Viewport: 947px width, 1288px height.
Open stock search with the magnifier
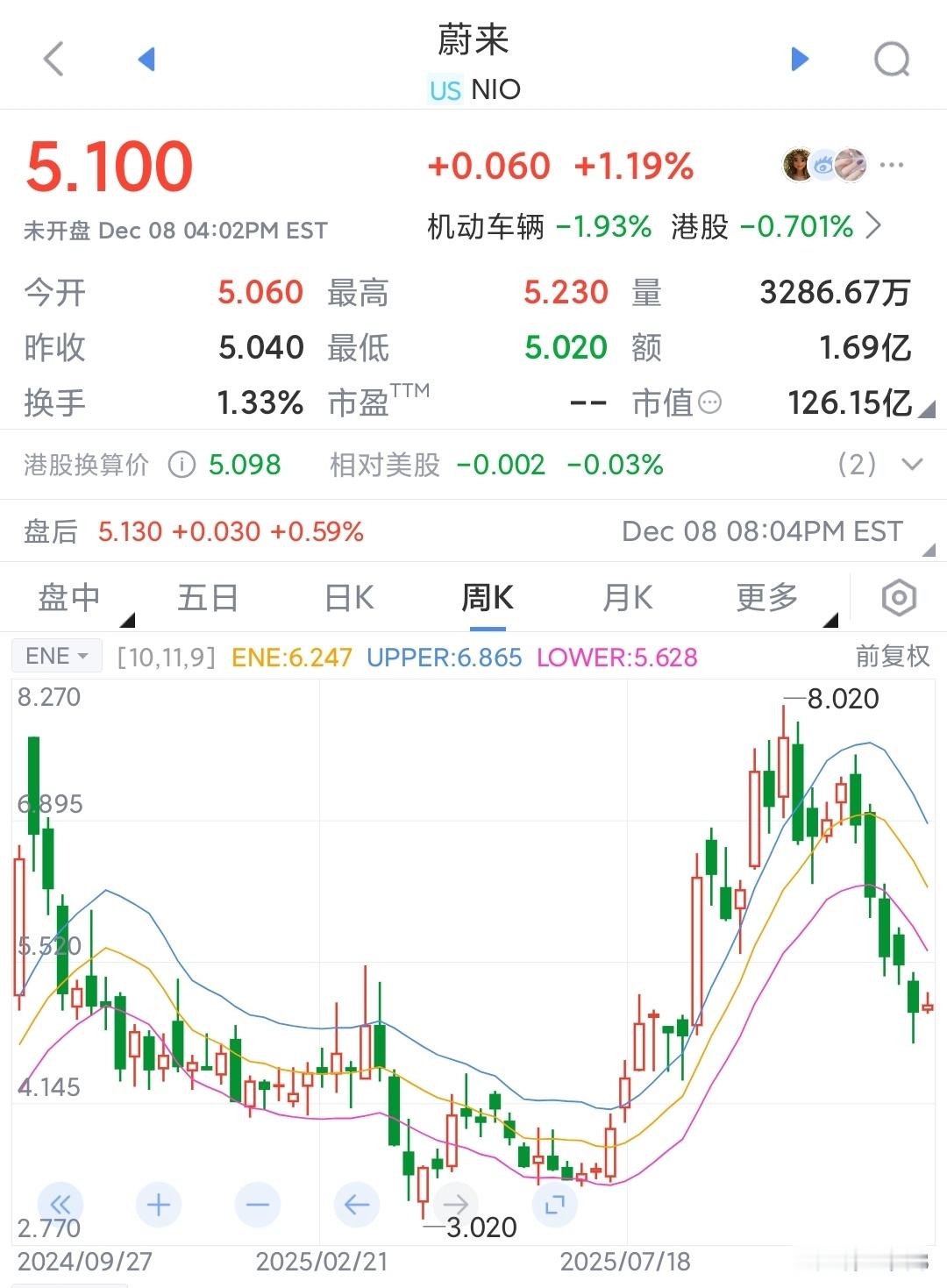pos(892,58)
